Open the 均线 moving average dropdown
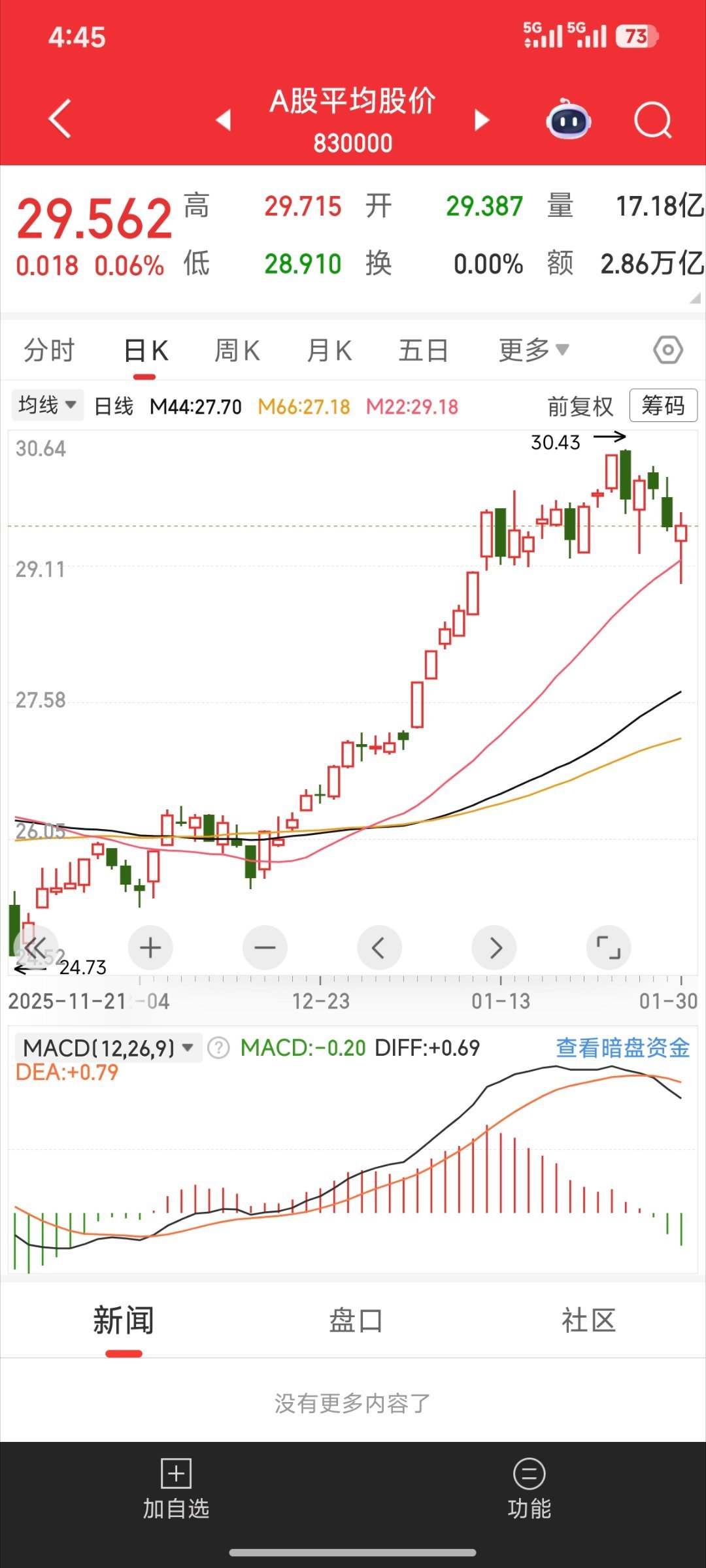Screen dimensions: 706x1568 tap(47, 405)
